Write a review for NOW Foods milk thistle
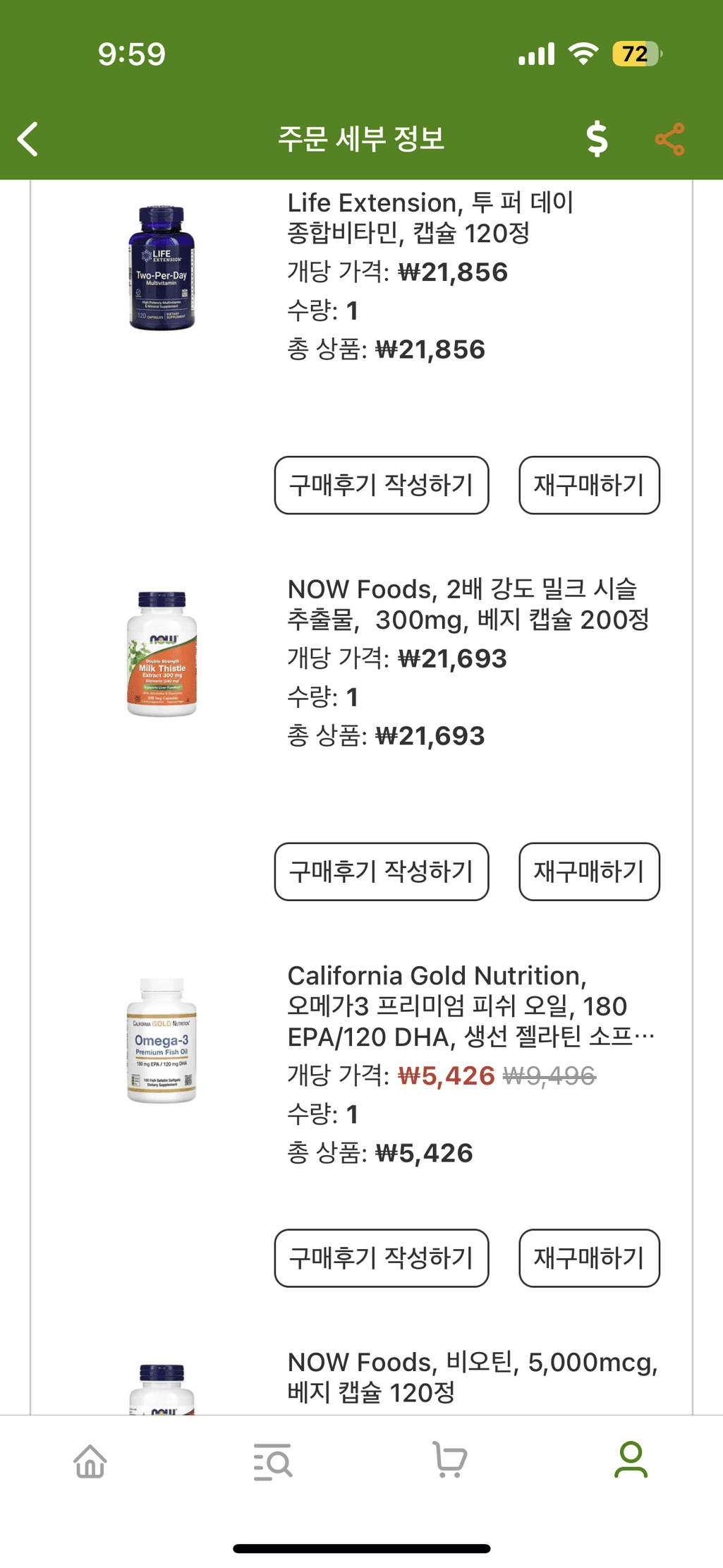 [x=381, y=872]
